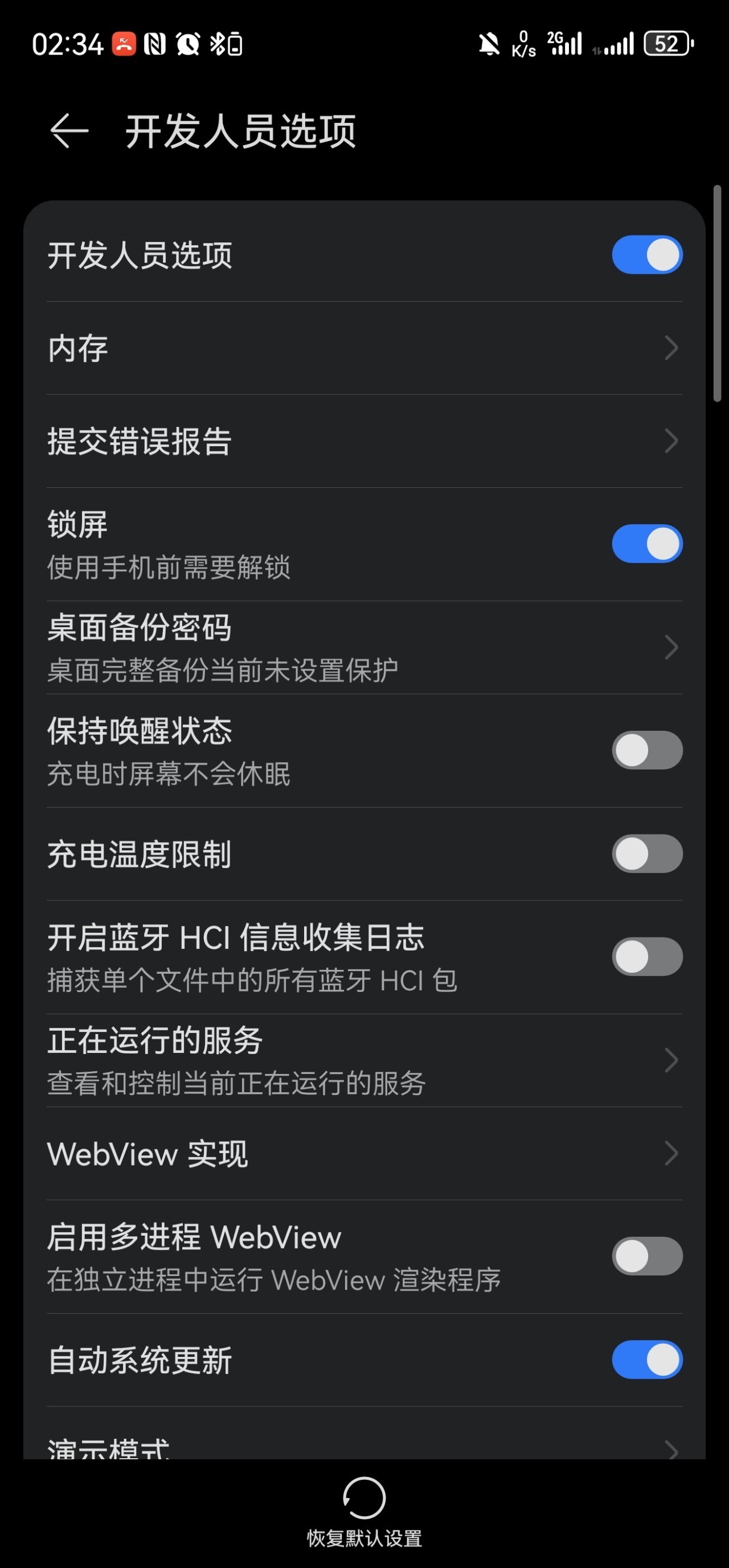Screen dimensions: 729x1568
Task: Disable the 锁屏 switch
Action: tap(647, 544)
